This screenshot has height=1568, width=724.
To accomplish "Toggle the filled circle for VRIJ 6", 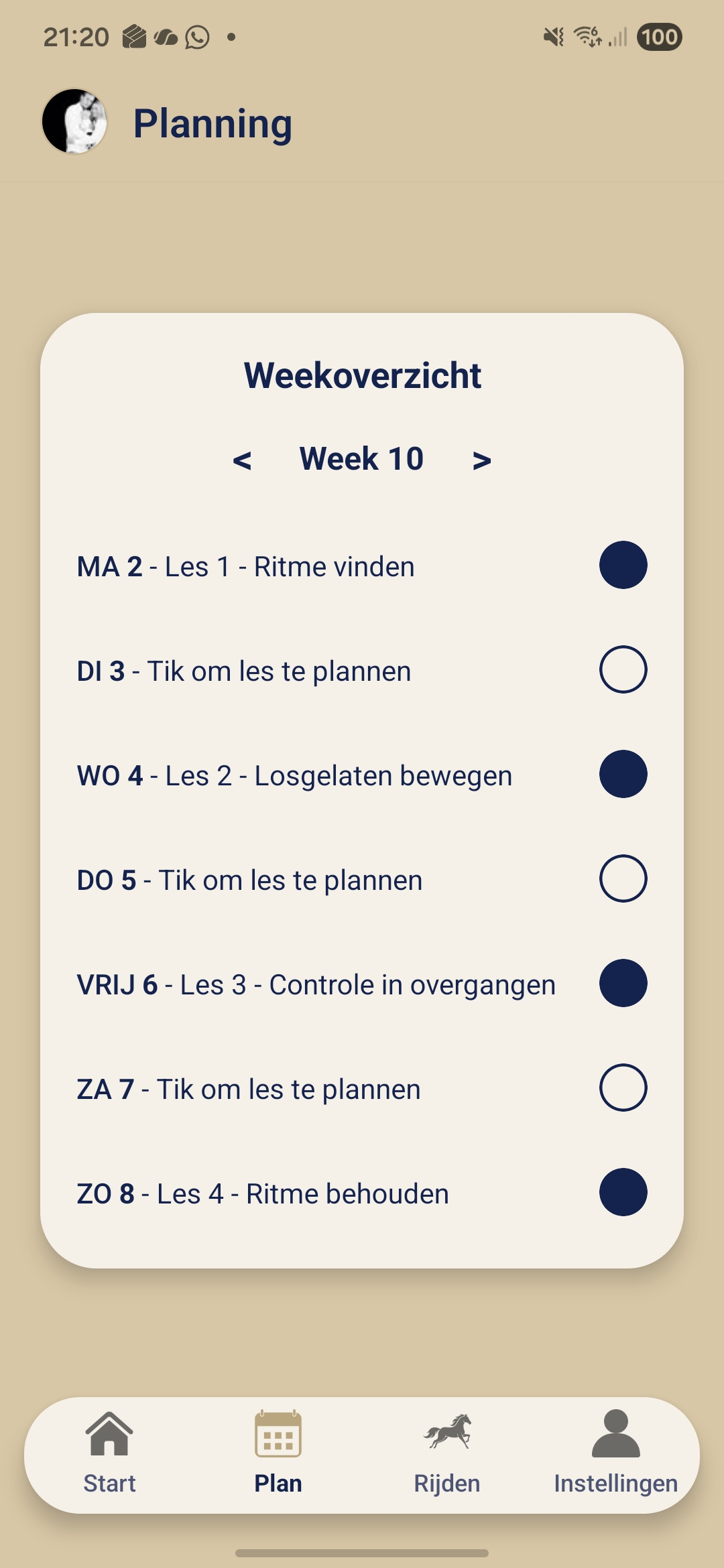I will [x=623, y=983].
